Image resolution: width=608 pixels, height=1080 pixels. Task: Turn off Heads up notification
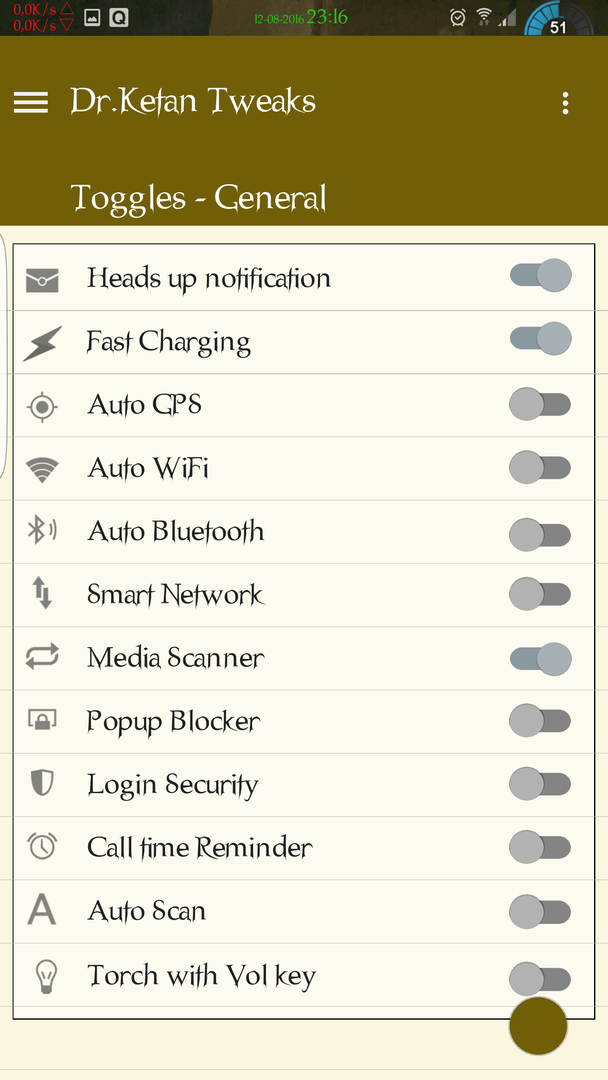click(x=541, y=276)
